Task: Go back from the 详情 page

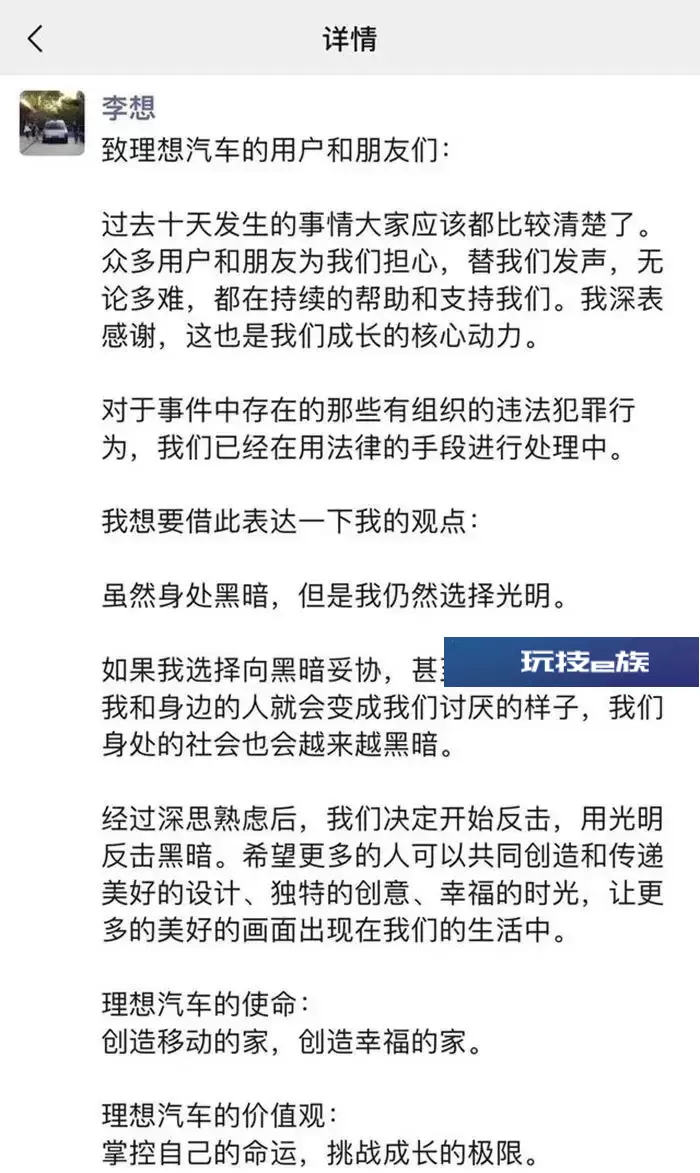Action: pyautogui.click(x=35, y=38)
